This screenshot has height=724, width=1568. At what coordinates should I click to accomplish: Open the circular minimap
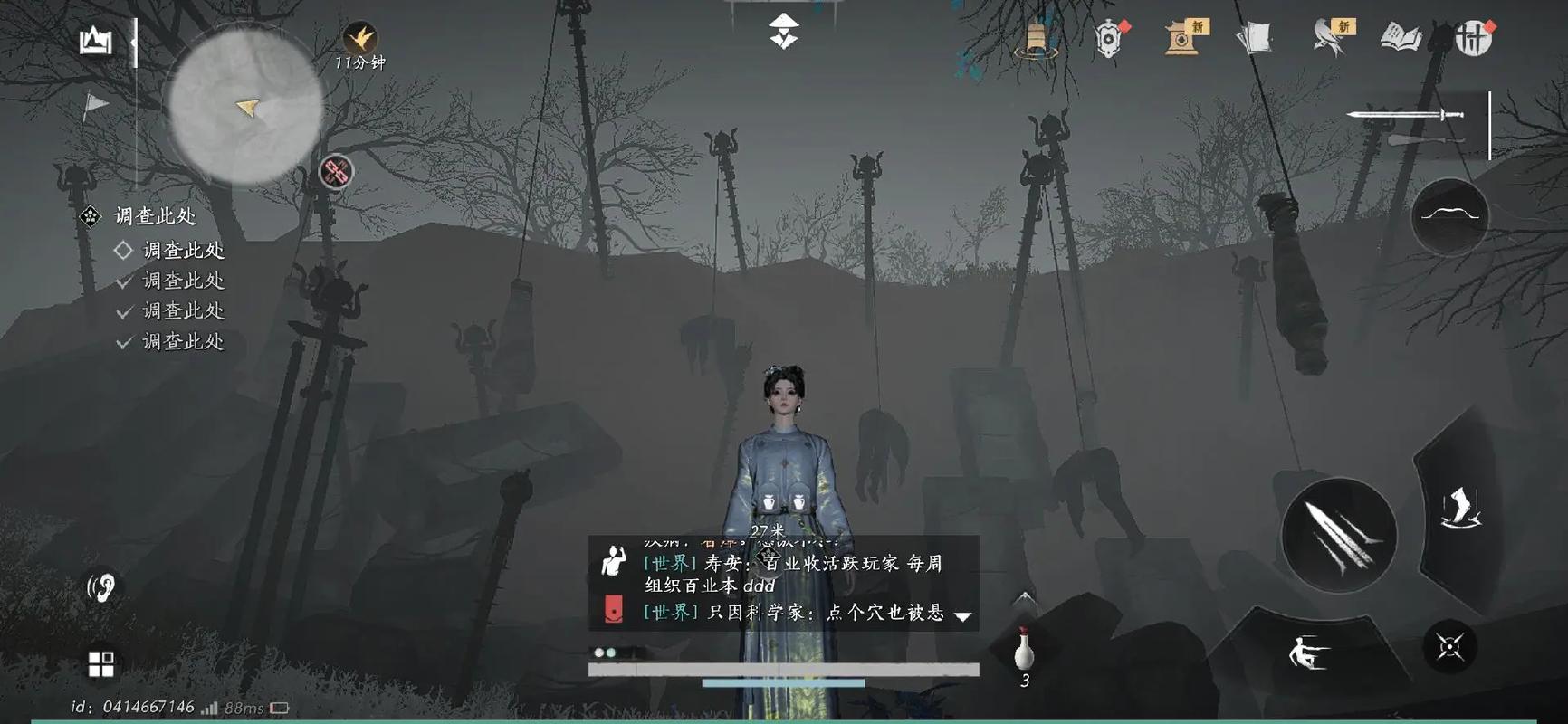245,107
